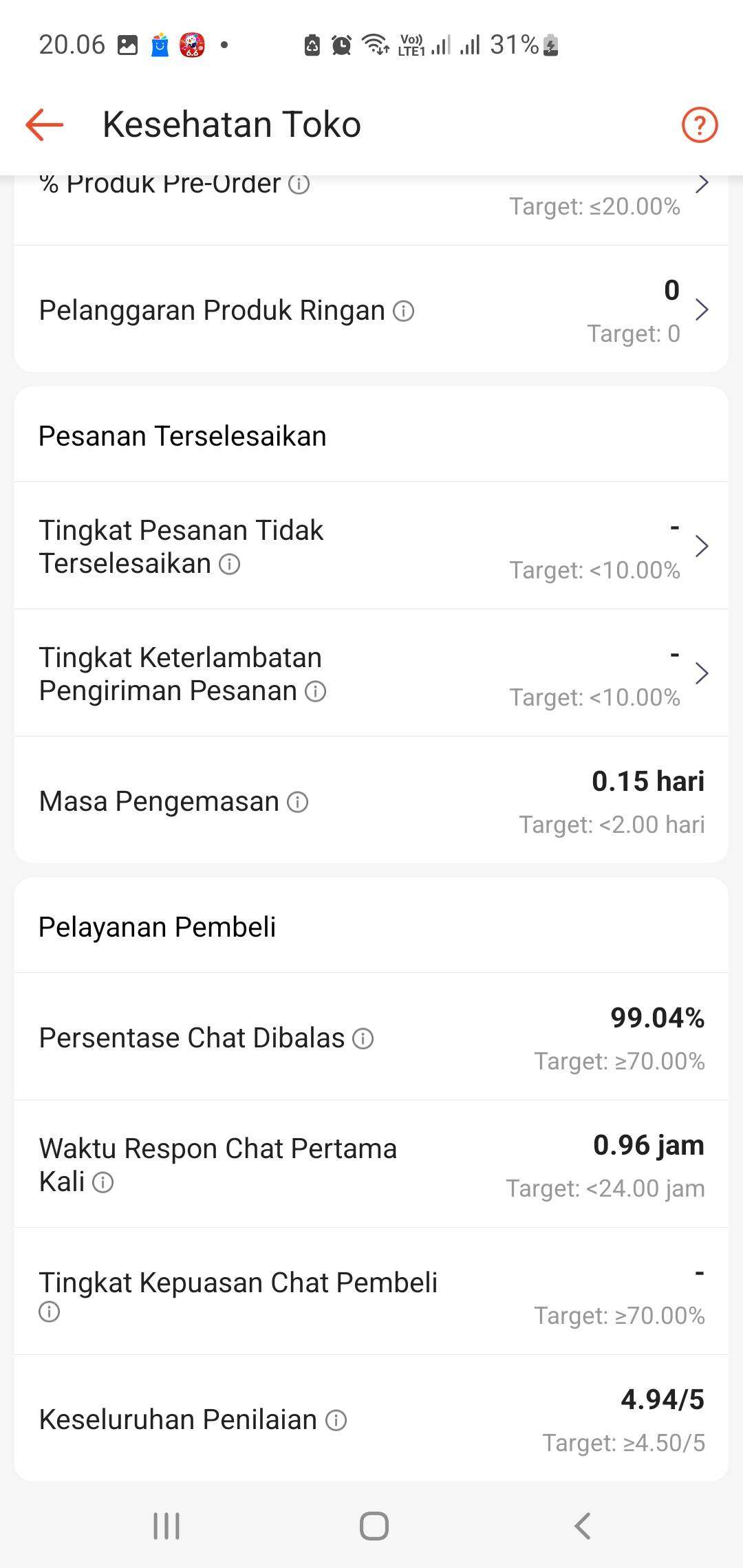Show info for Keseluruhan Penilaian

(336, 1420)
